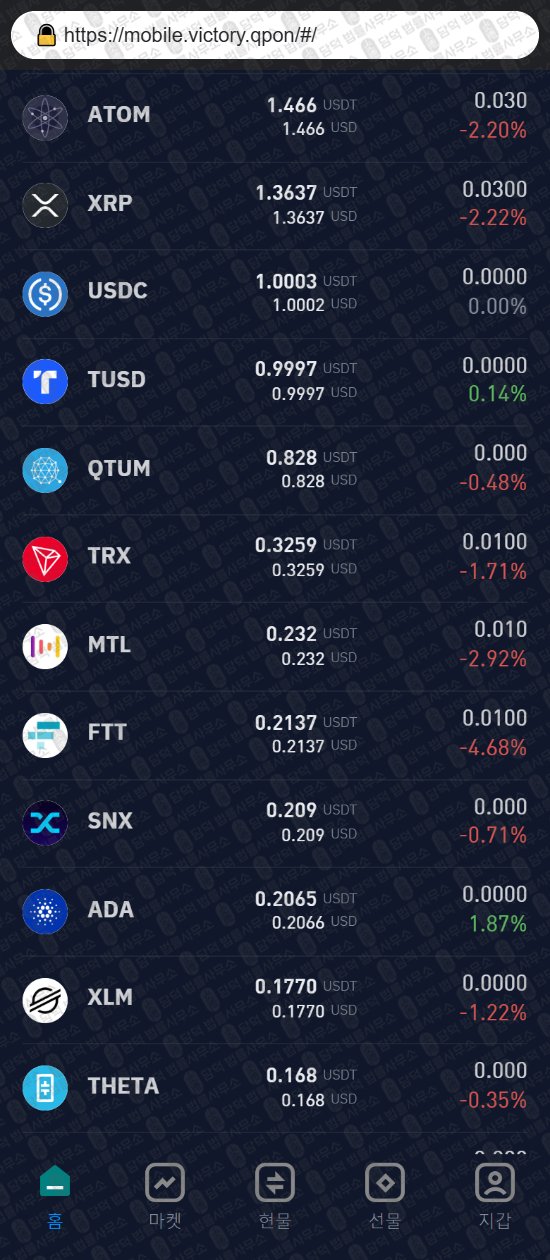View TUSD price details
The height and width of the screenshot is (1260, 550).
pos(275,381)
